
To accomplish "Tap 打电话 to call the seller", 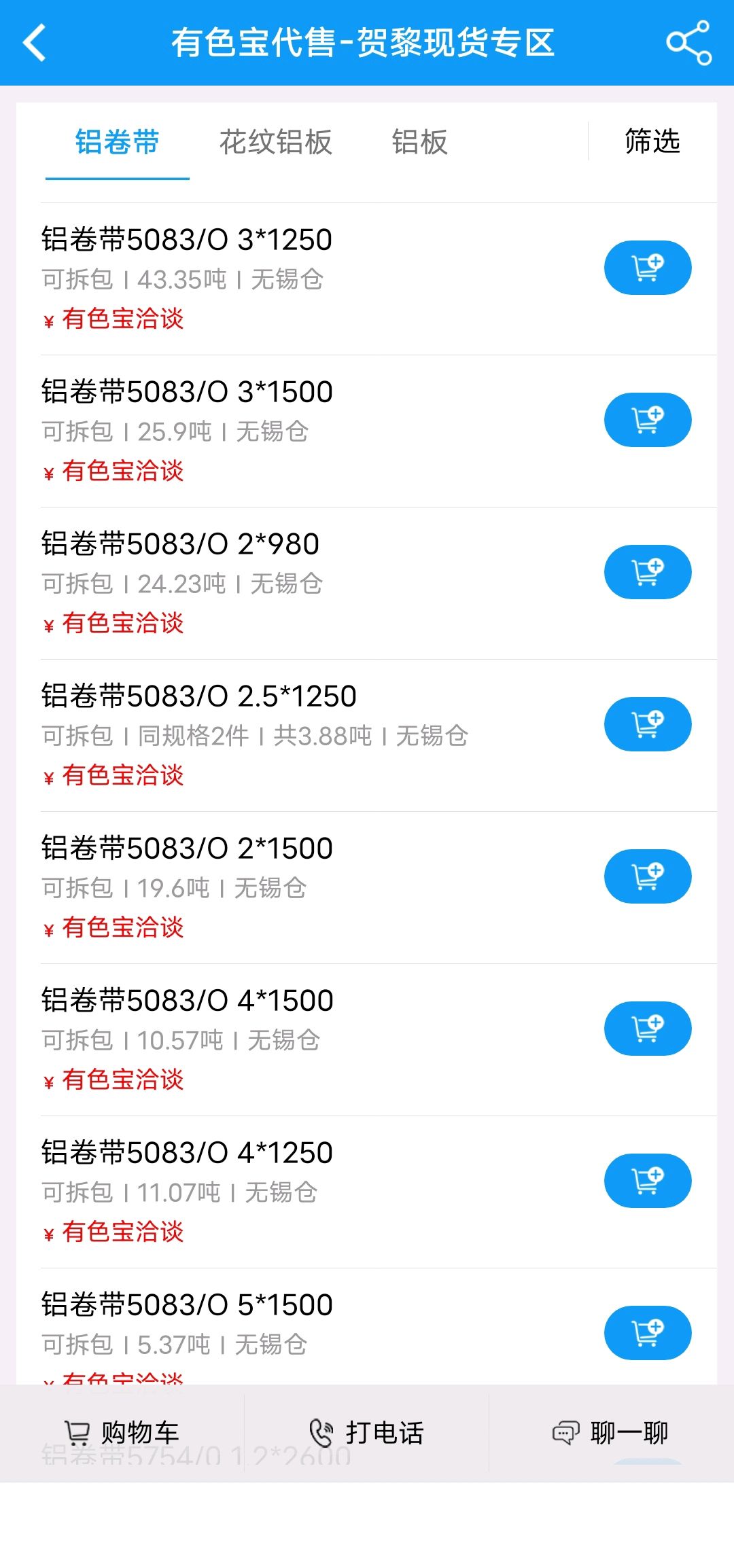I will pos(367,1433).
